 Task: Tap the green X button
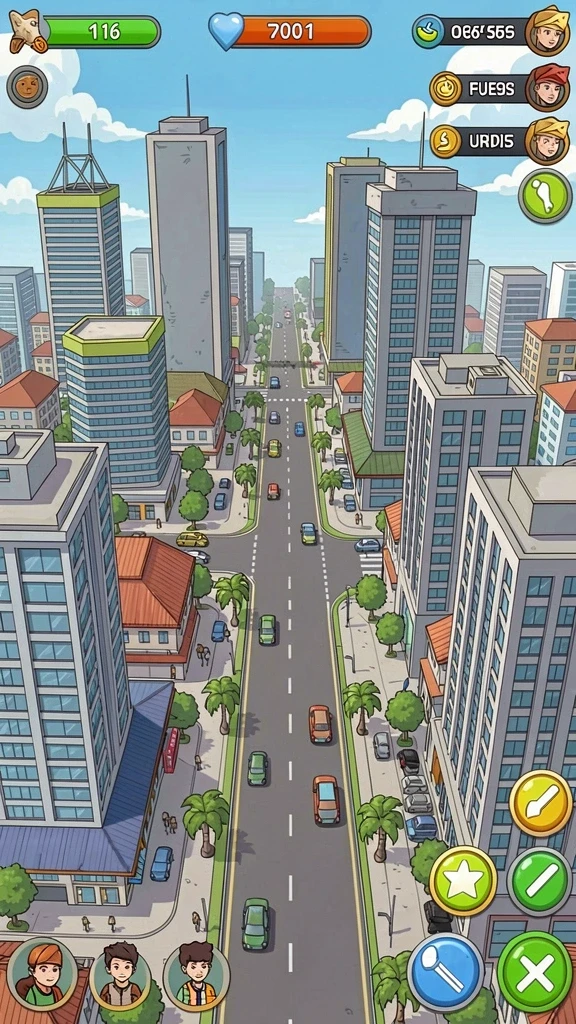(x=535, y=972)
